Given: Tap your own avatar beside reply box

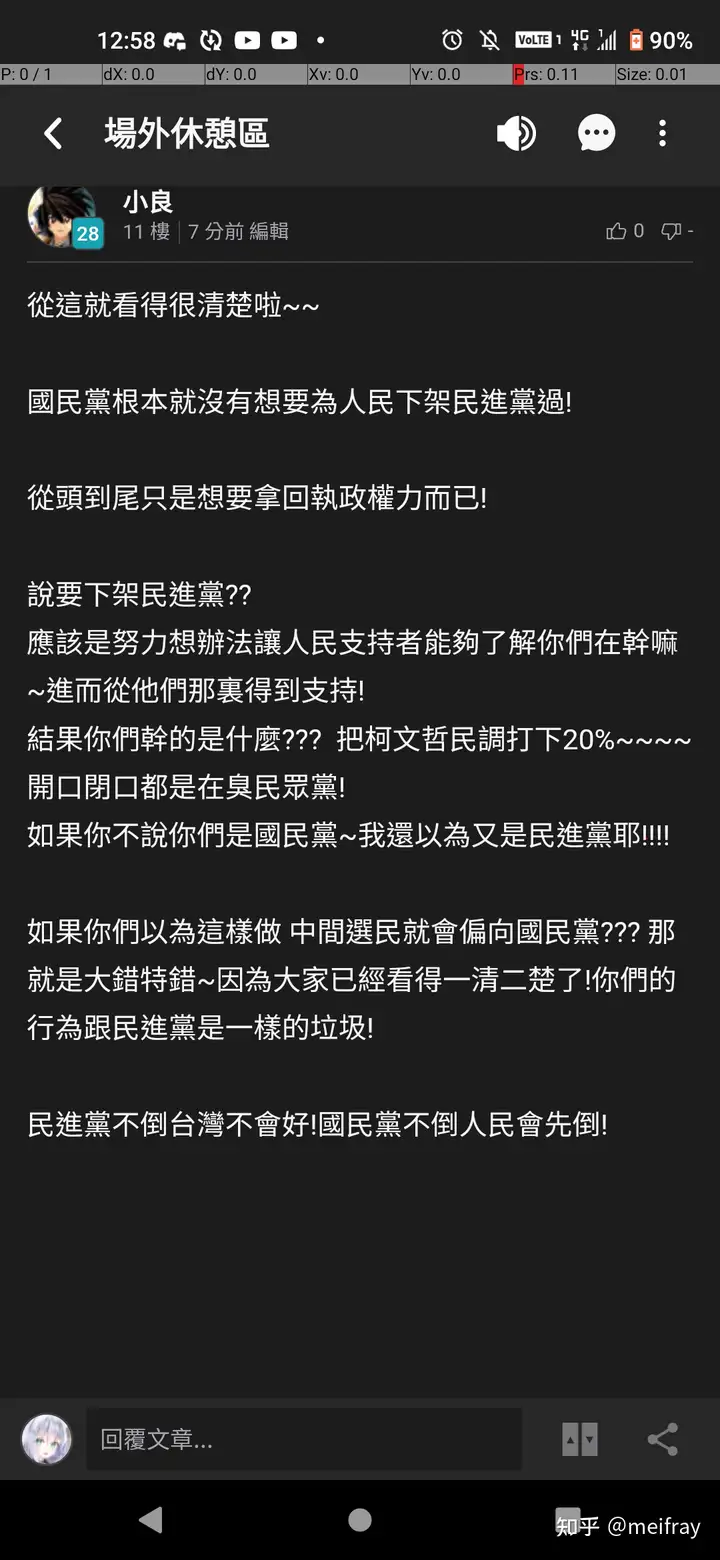Looking at the screenshot, I should (x=47, y=1440).
